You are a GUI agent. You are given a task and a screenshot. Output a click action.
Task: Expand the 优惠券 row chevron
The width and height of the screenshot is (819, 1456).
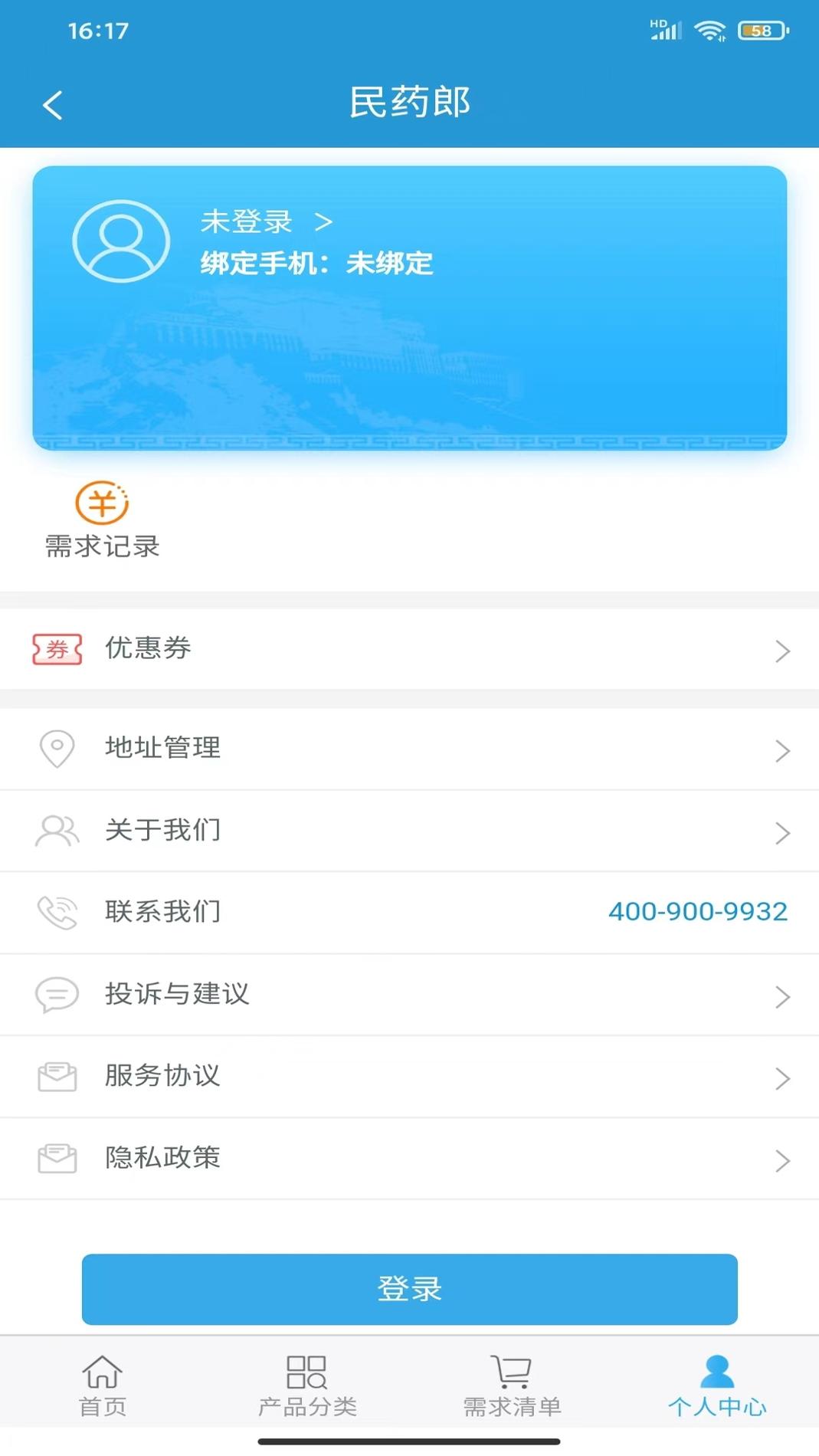tap(782, 651)
